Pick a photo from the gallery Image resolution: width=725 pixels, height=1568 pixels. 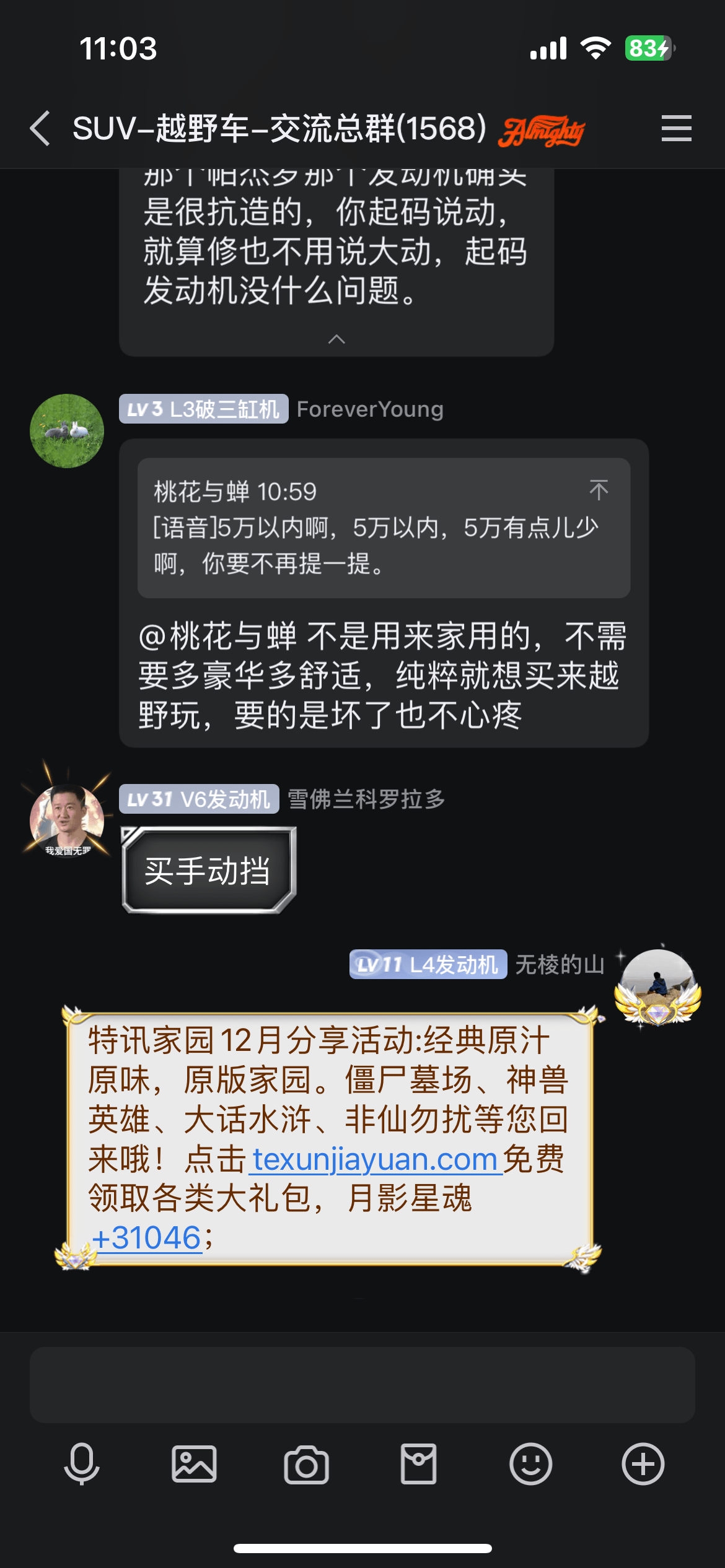194,1464
